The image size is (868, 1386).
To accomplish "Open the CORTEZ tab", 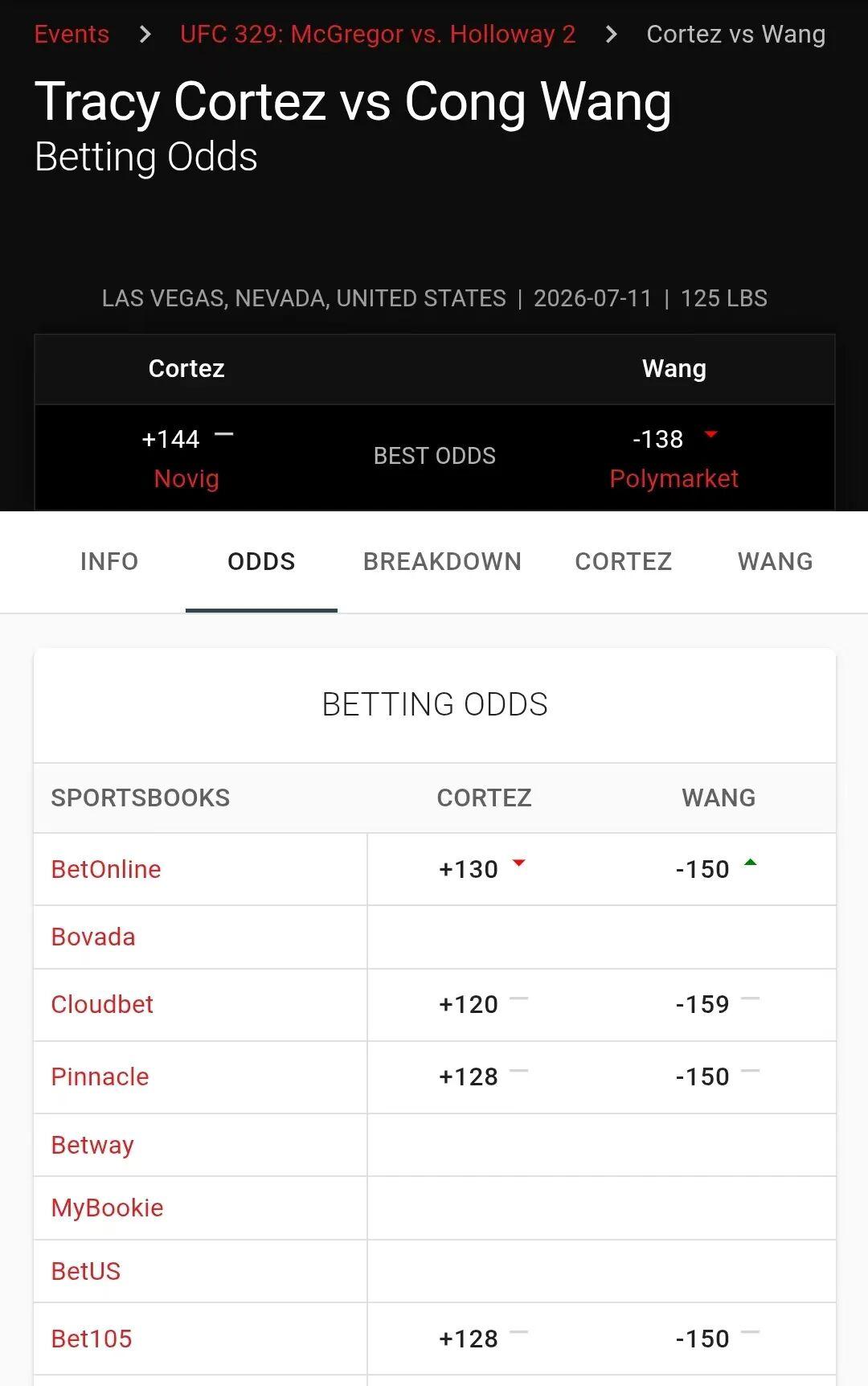I will (624, 561).
